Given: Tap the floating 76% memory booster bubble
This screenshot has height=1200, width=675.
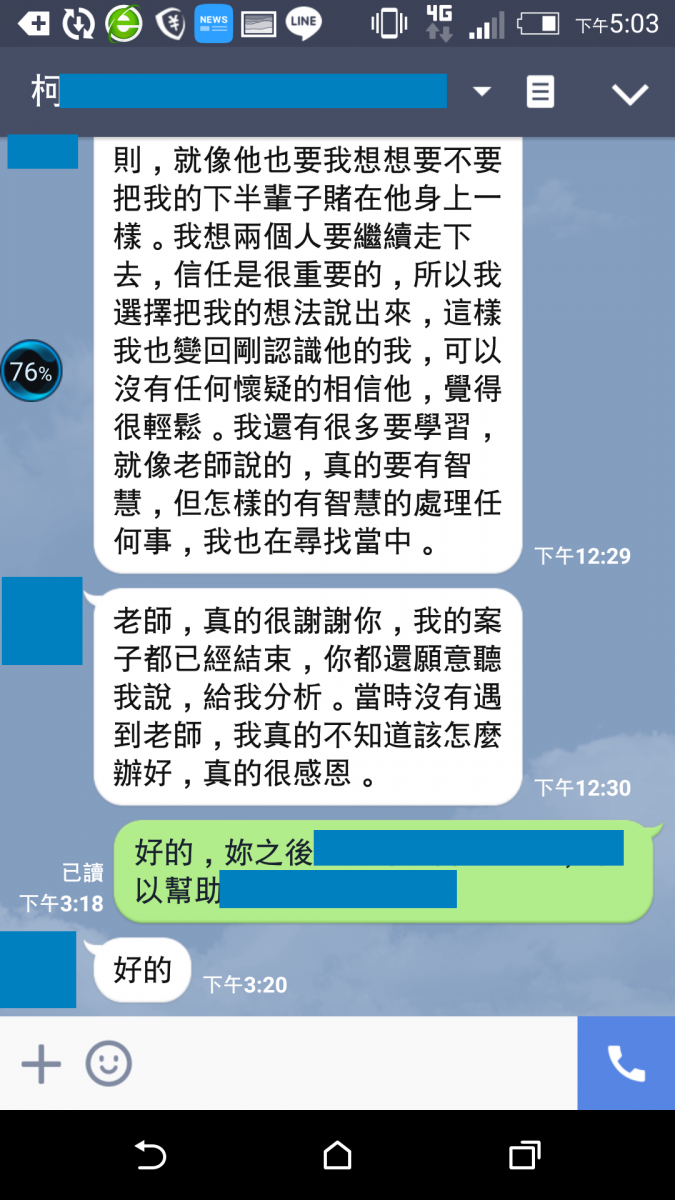Looking at the screenshot, I should [31, 371].
